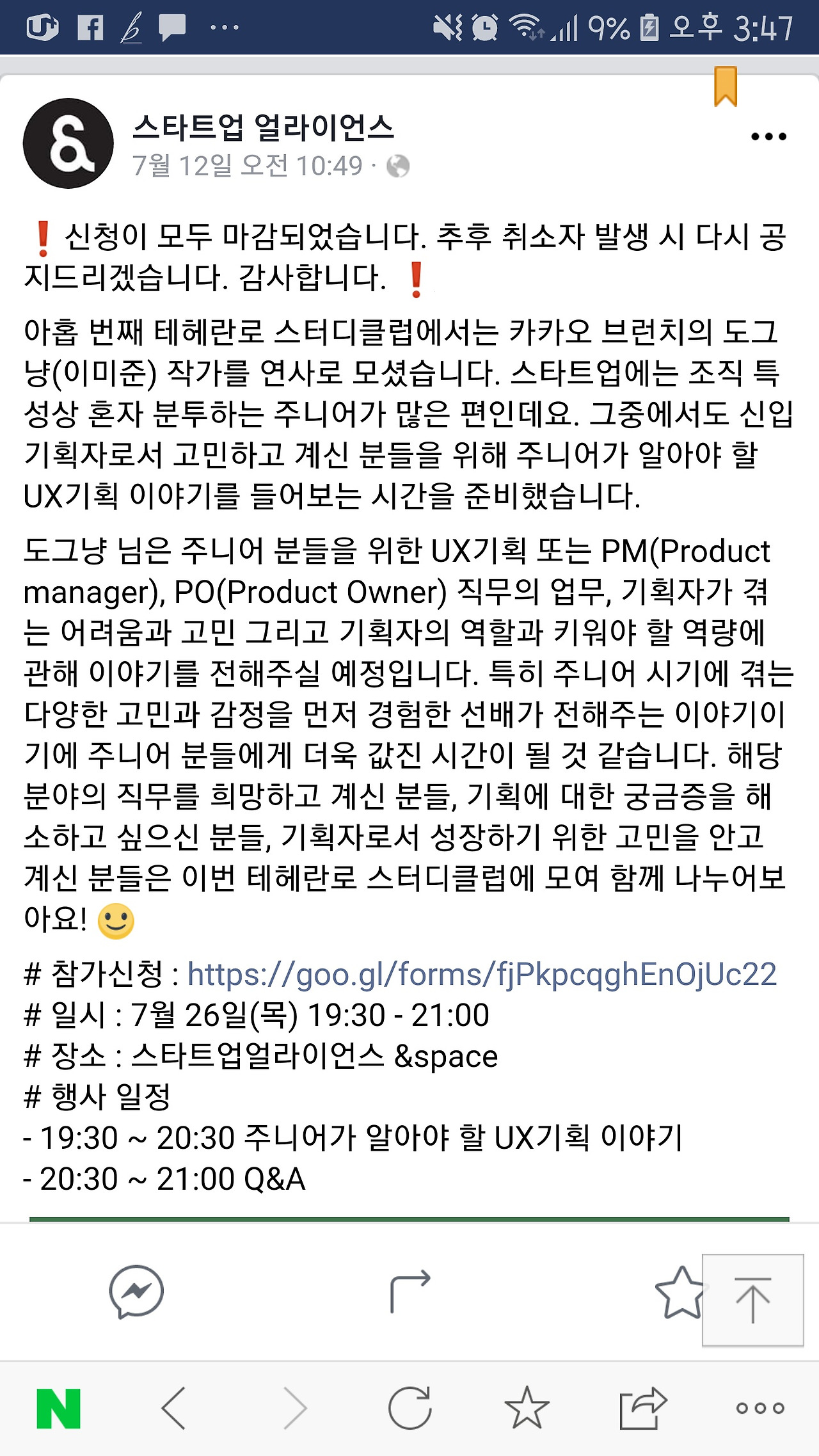Open the goo.gl/forms registration link

click(482, 975)
